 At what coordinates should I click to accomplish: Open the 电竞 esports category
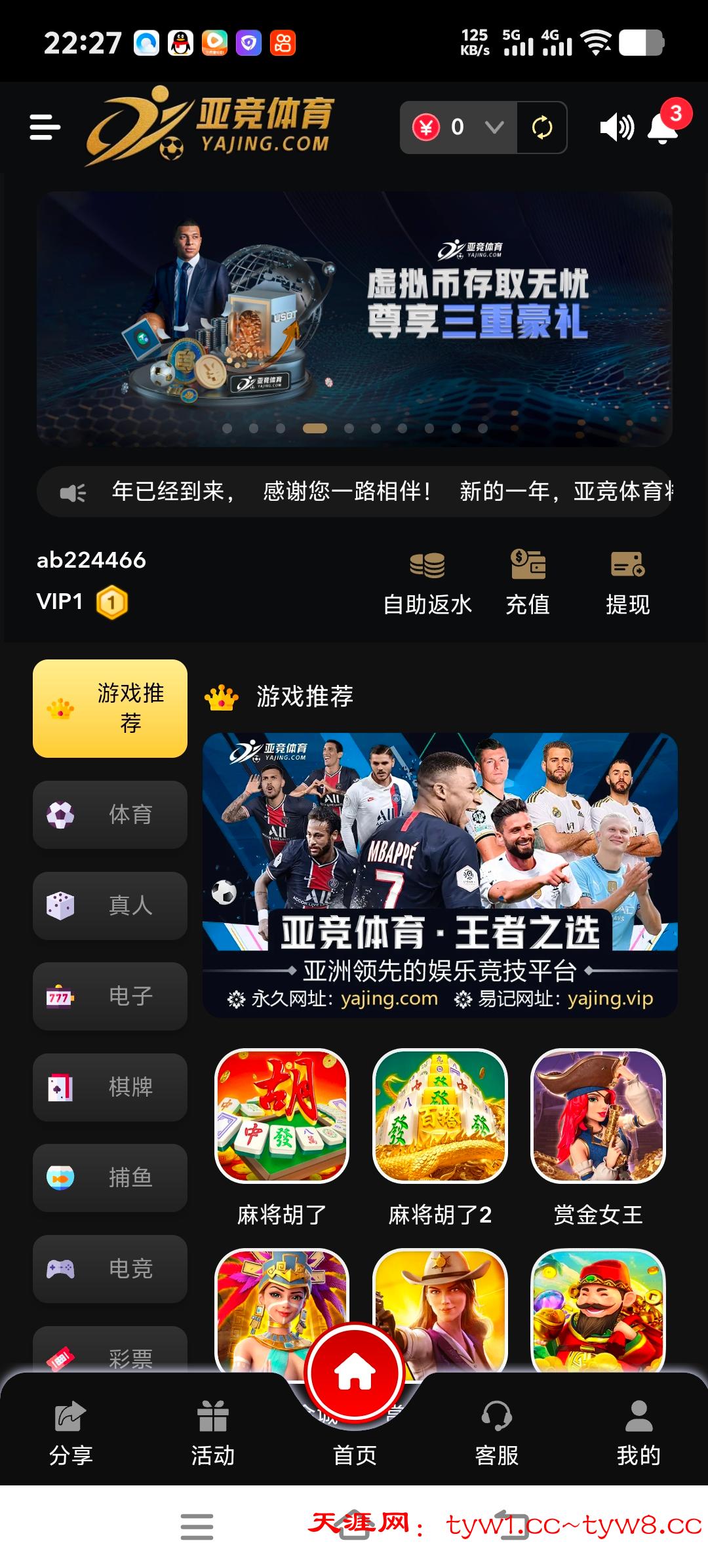pos(110,1268)
